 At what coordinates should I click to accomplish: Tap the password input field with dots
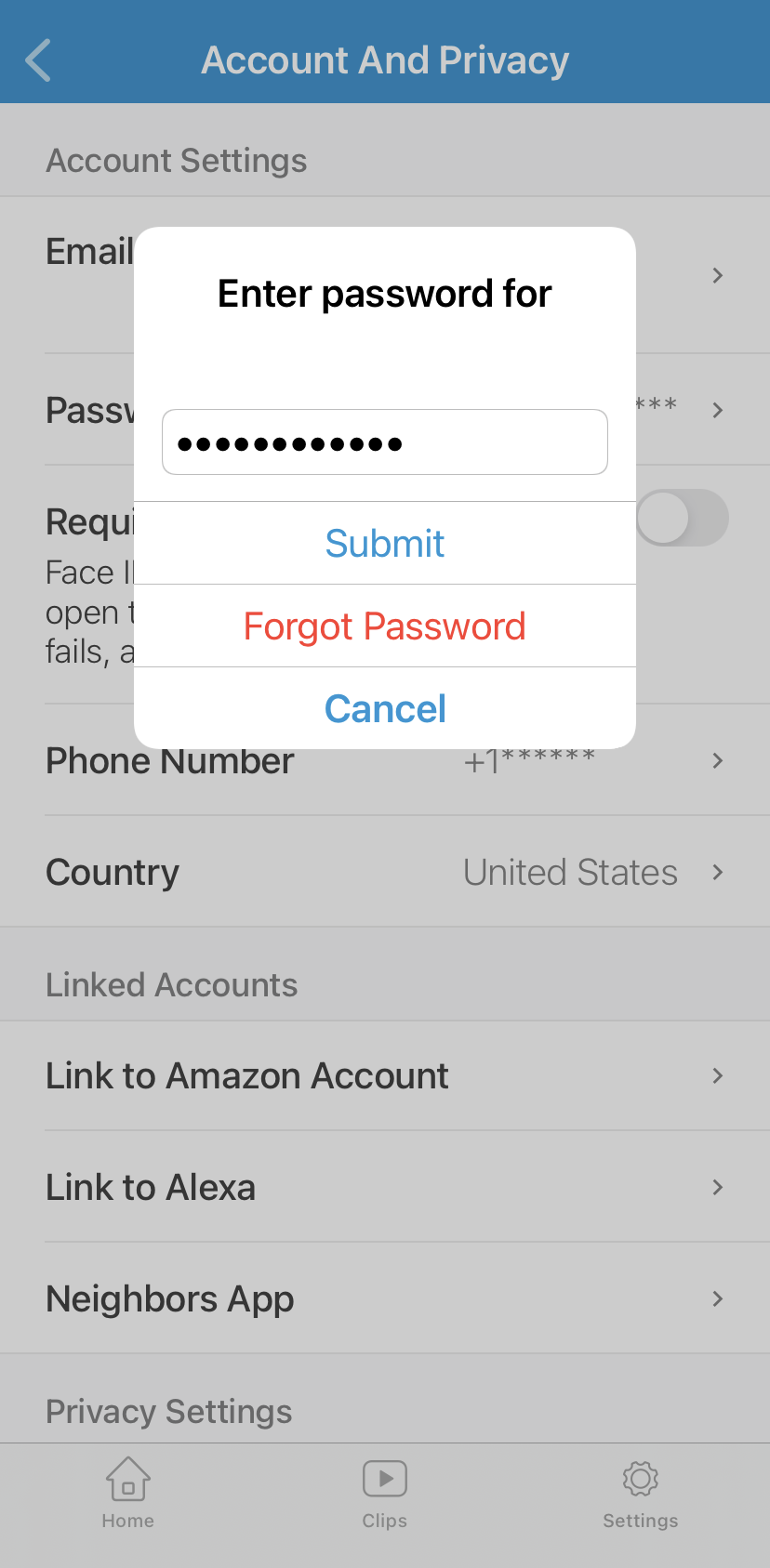[x=384, y=441]
